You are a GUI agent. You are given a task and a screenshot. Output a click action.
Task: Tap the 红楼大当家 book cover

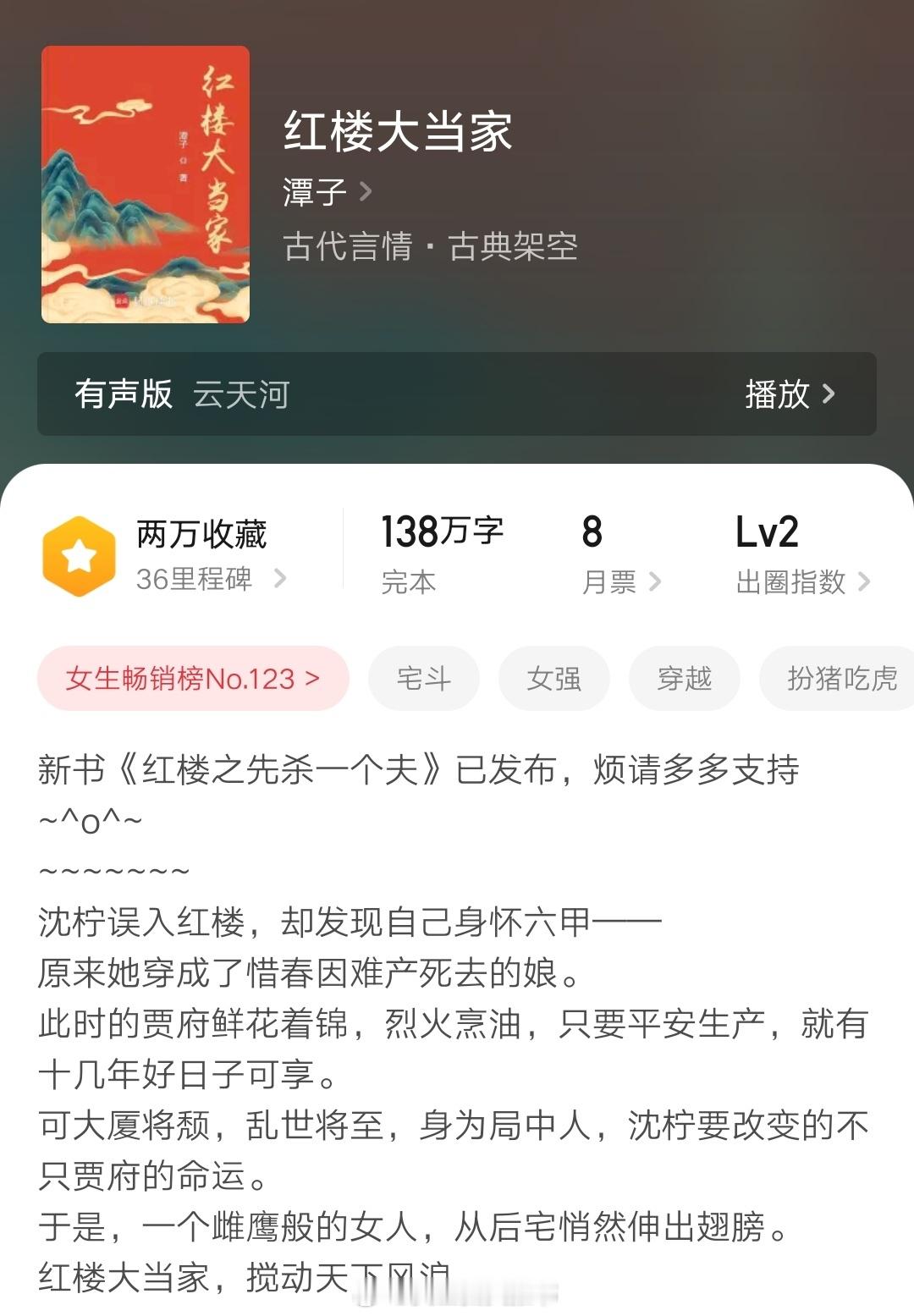147,183
